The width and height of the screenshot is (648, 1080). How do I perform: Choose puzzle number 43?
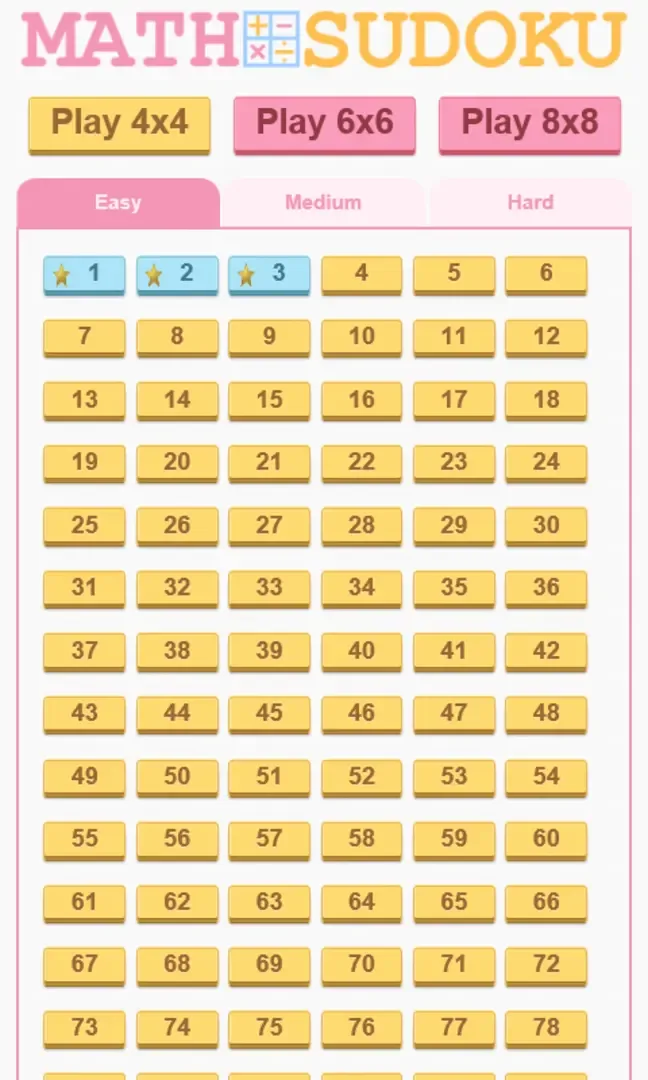tap(84, 713)
